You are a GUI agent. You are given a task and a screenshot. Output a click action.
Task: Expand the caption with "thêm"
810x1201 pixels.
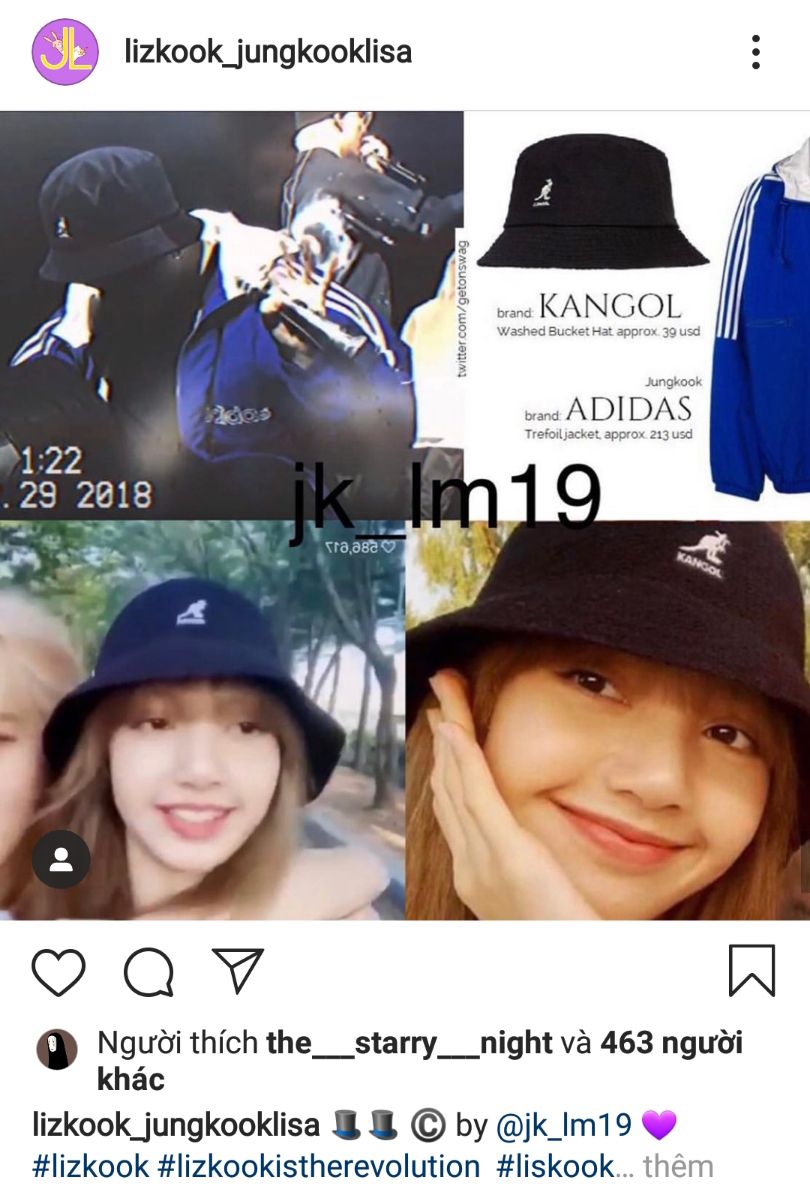[x=678, y=1167]
